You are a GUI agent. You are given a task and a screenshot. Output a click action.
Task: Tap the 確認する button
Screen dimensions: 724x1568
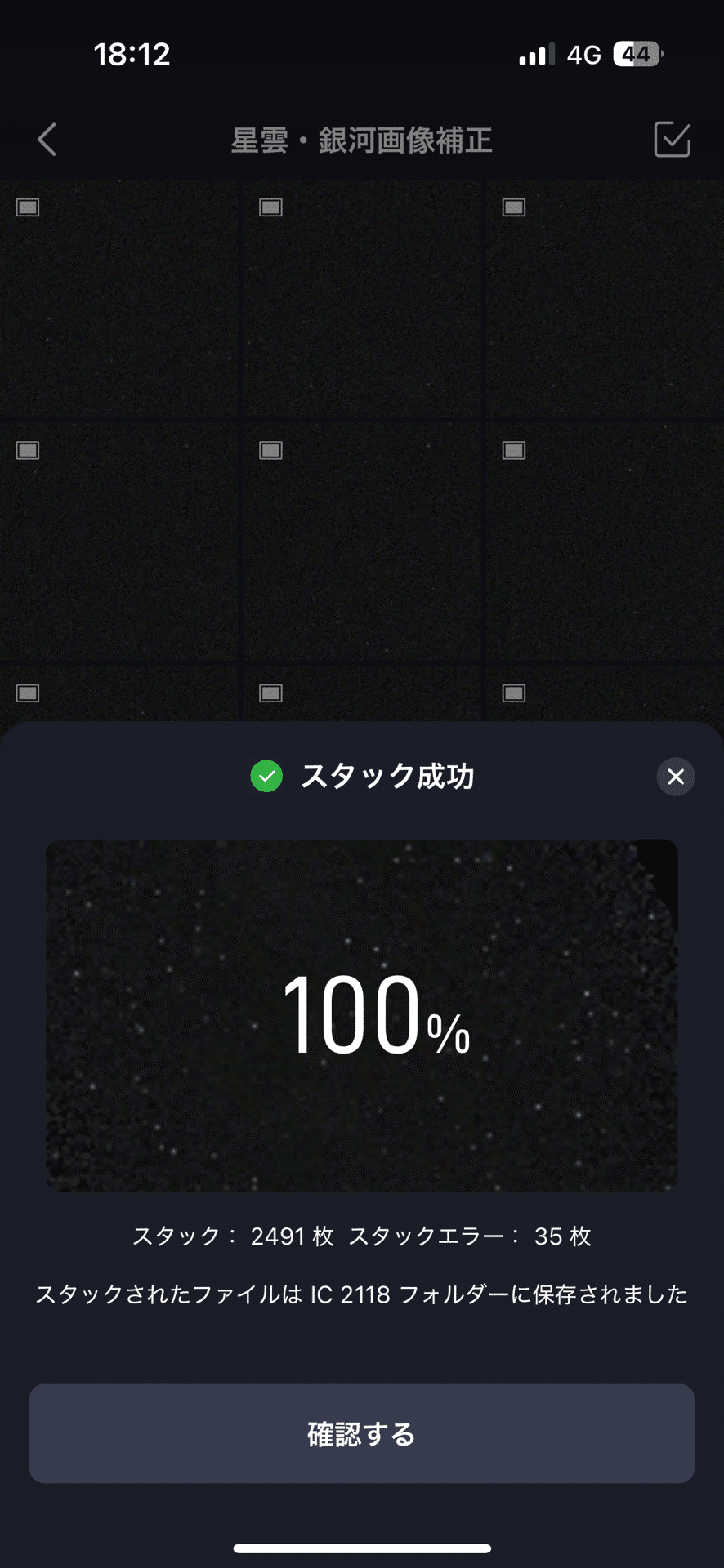(x=362, y=1433)
